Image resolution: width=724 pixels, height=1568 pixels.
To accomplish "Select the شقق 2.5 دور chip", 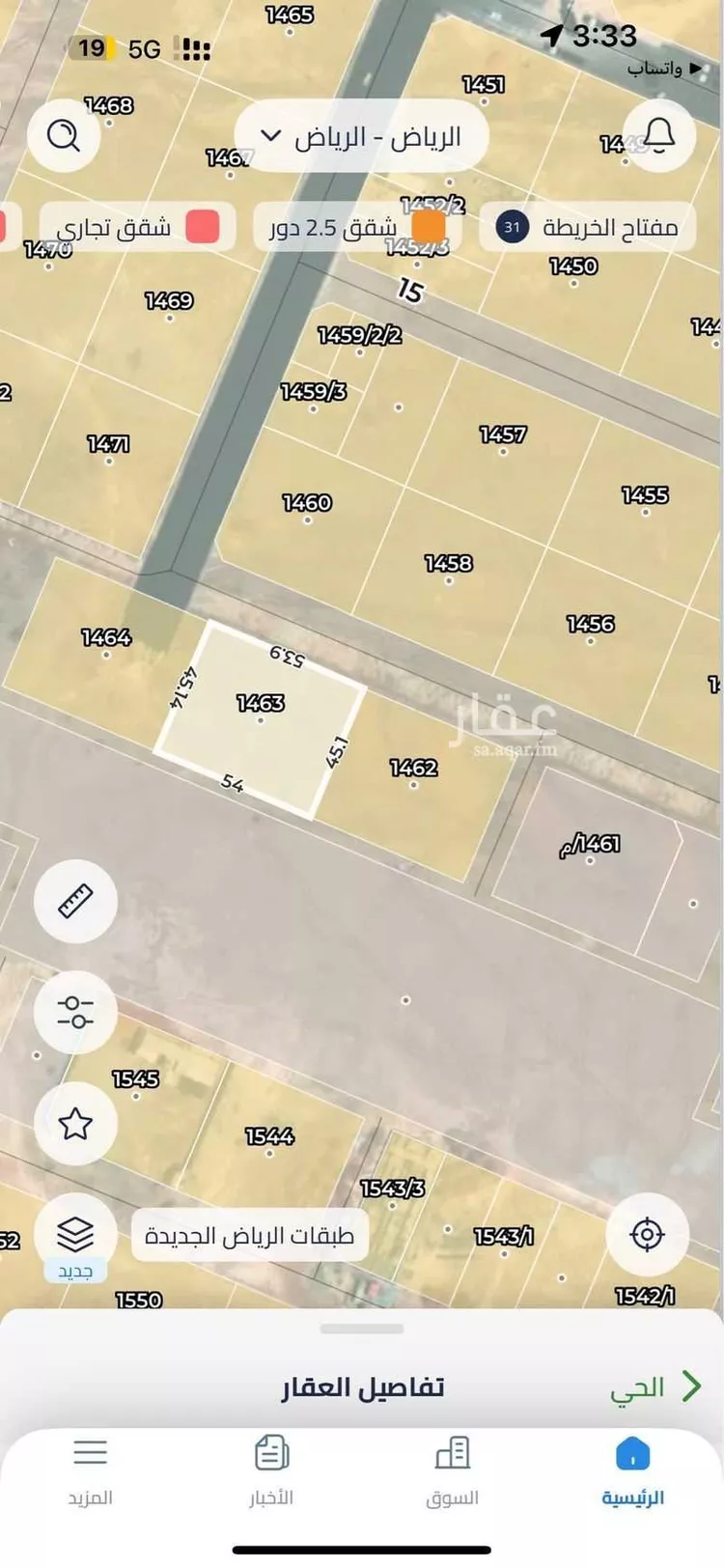I will [355, 228].
